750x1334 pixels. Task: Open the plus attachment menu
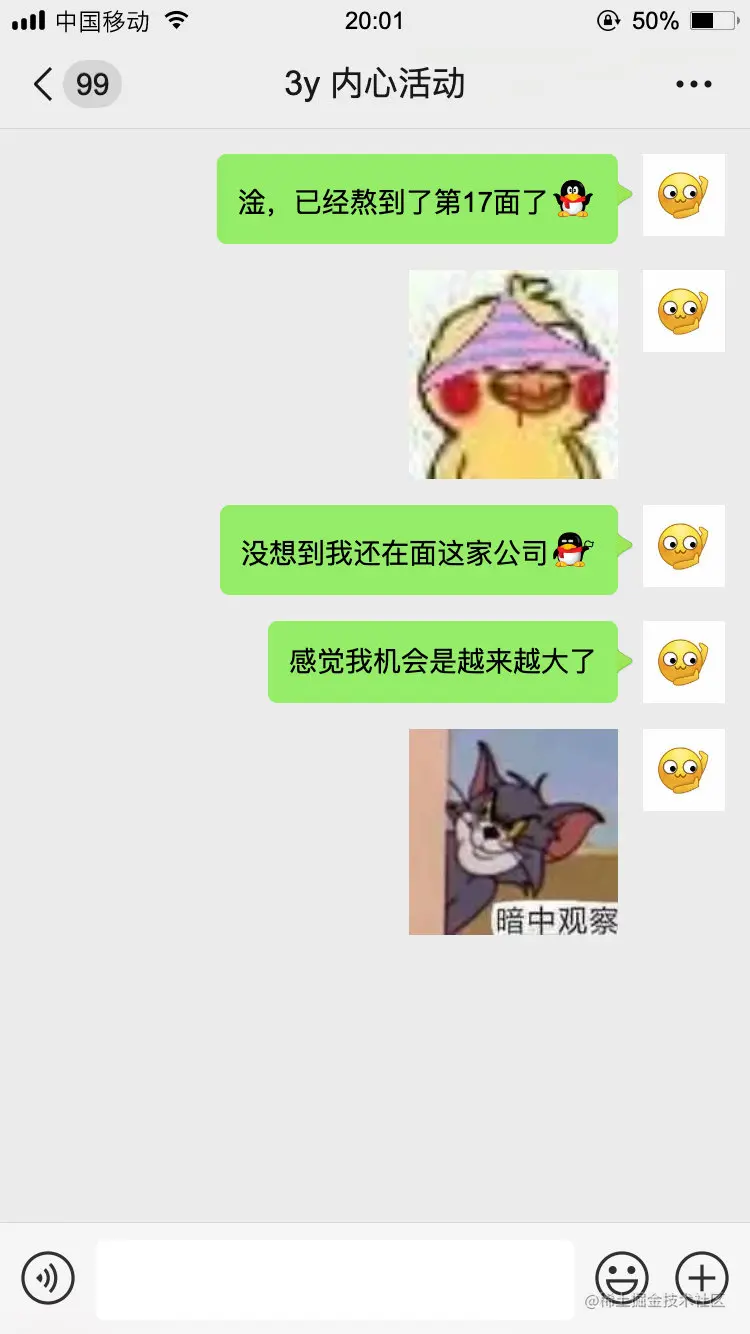(701, 1277)
